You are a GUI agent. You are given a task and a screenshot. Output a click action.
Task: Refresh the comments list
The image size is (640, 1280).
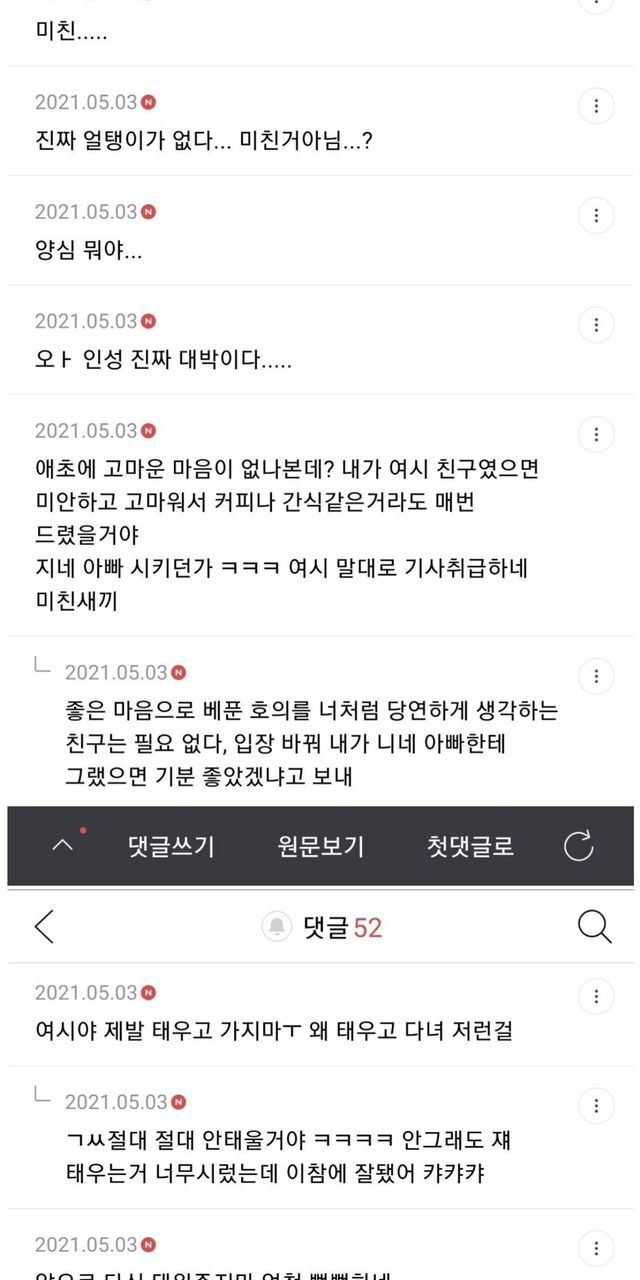click(x=579, y=846)
